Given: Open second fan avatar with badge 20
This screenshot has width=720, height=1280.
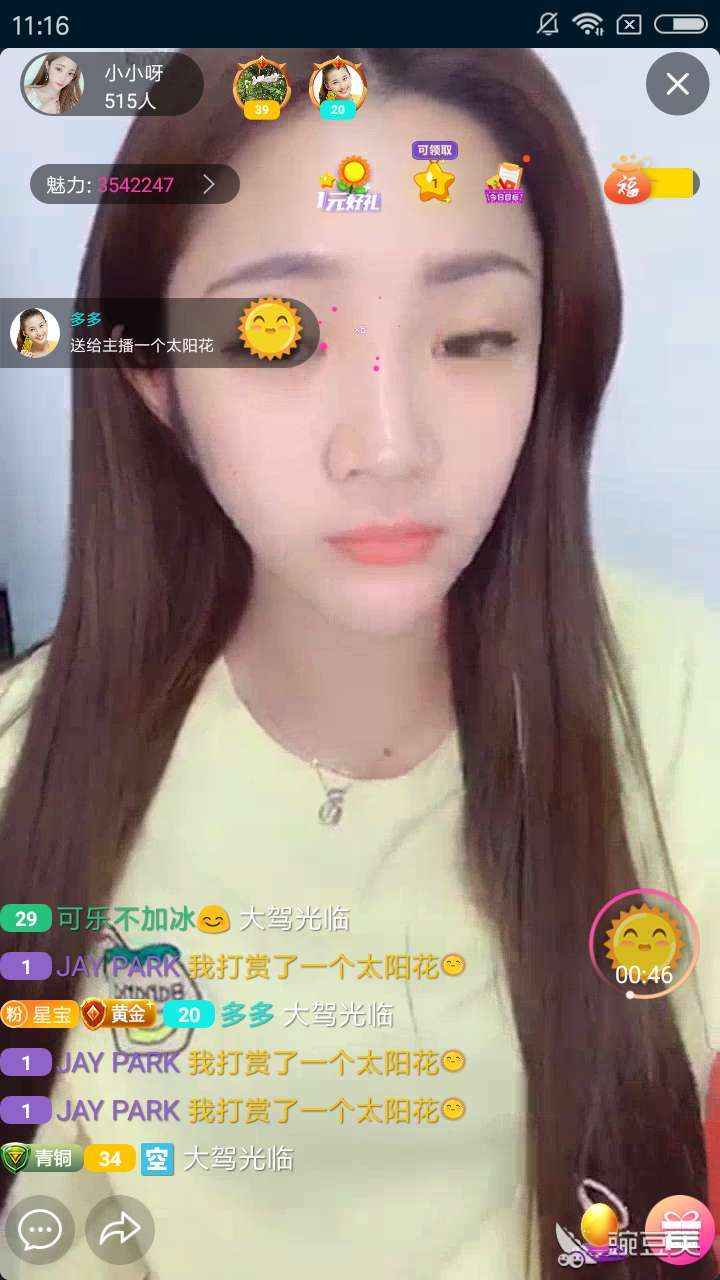Looking at the screenshot, I should point(337,85).
